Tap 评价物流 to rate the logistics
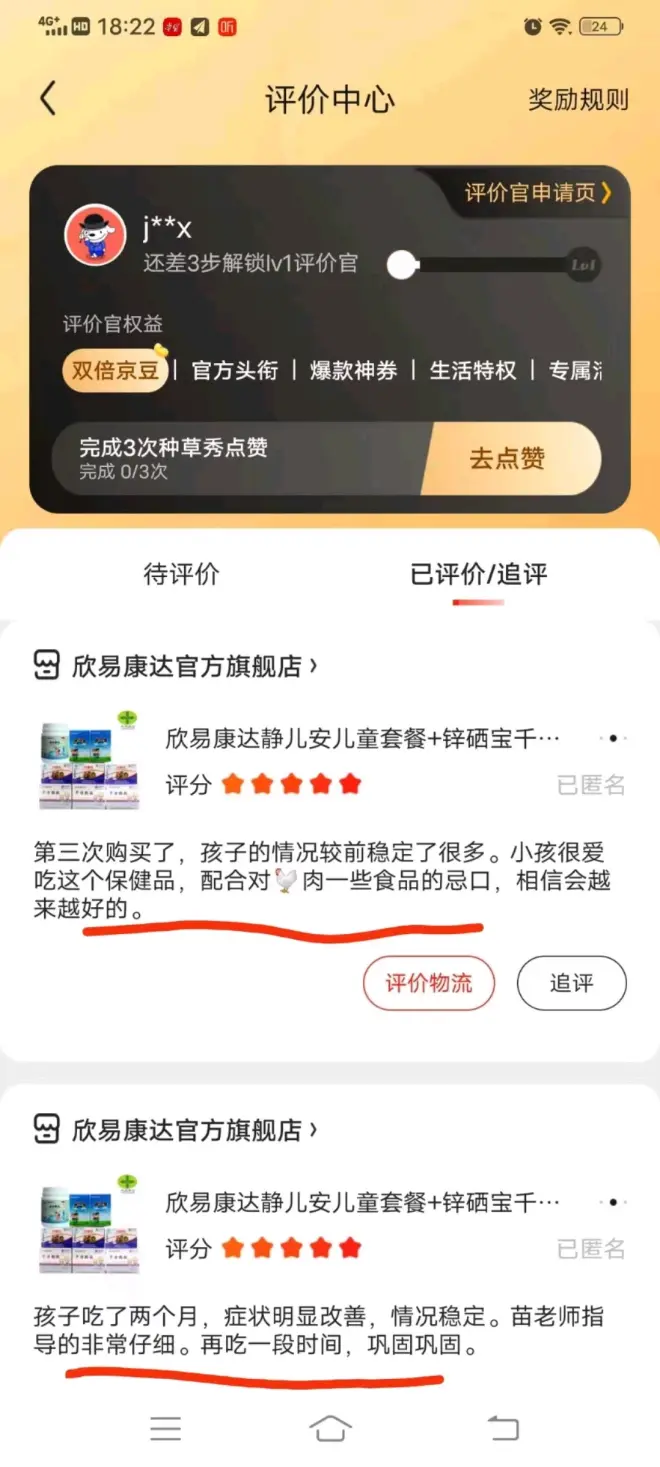660x1467 pixels. 429,983
